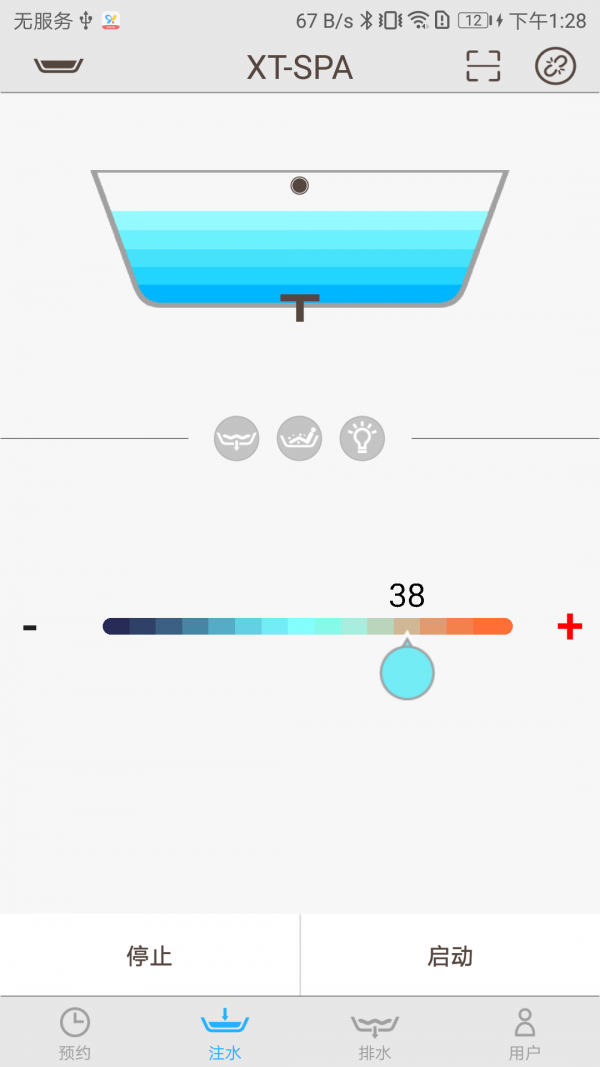Go to the 排水 tab
This screenshot has width=600, height=1067.
coord(375,1033)
